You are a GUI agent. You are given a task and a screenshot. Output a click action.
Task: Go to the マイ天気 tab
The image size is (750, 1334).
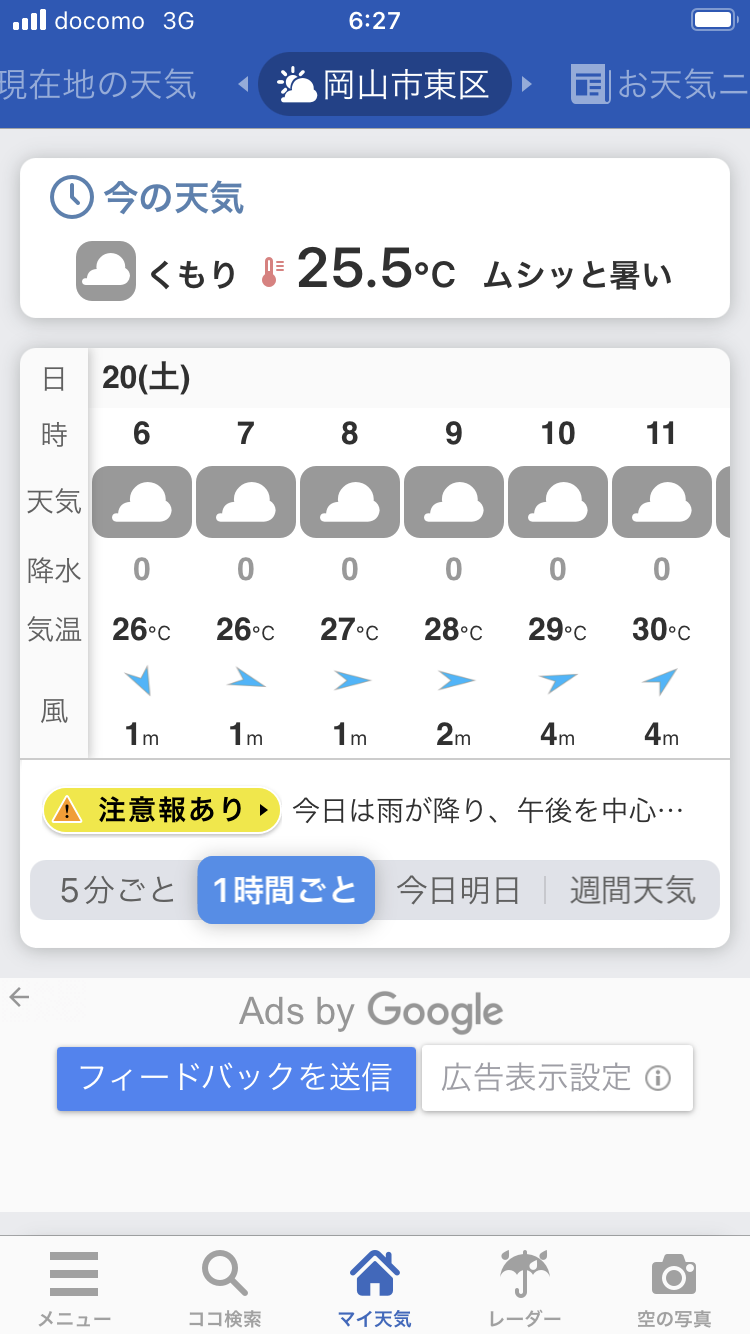click(375, 1288)
